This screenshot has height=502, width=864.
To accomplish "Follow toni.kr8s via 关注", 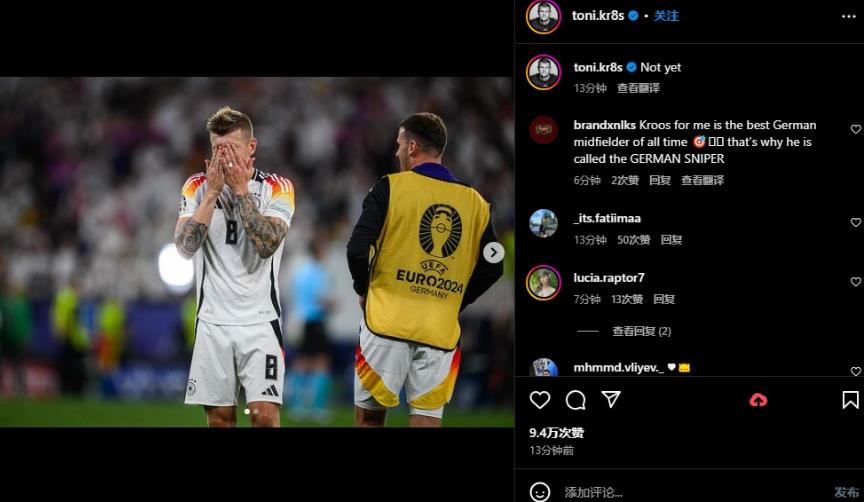I will pyautogui.click(x=666, y=16).
